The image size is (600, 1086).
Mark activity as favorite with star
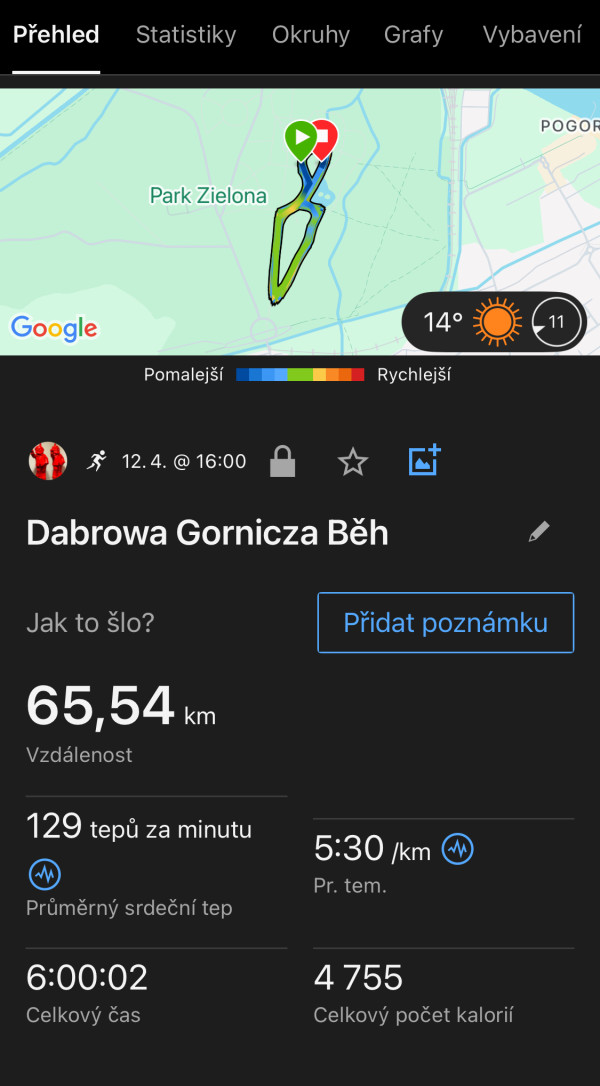click(353, 462)
